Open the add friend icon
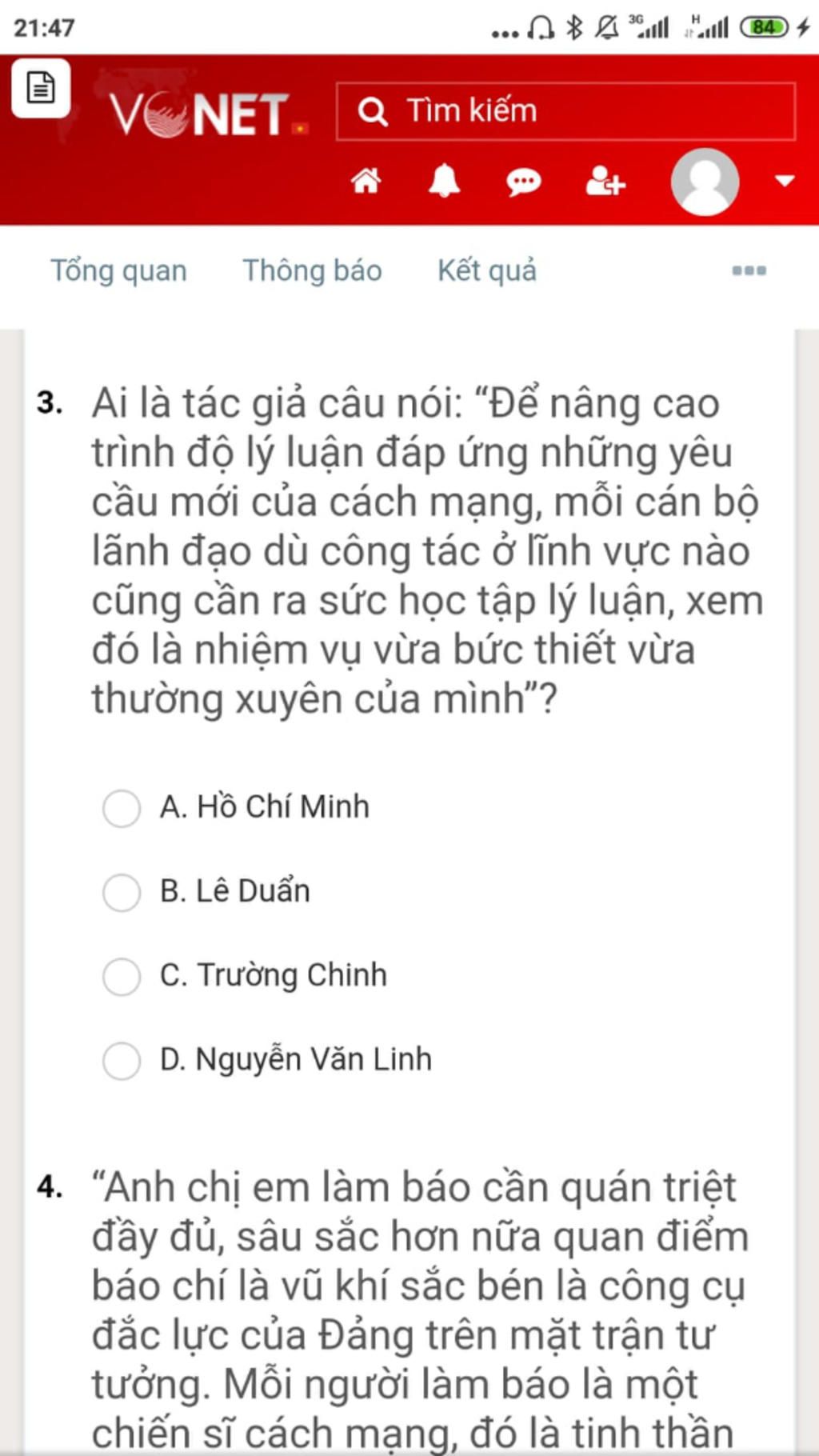Image resolution: width=819 pixels, height=1456 pixels. [605, 182]
